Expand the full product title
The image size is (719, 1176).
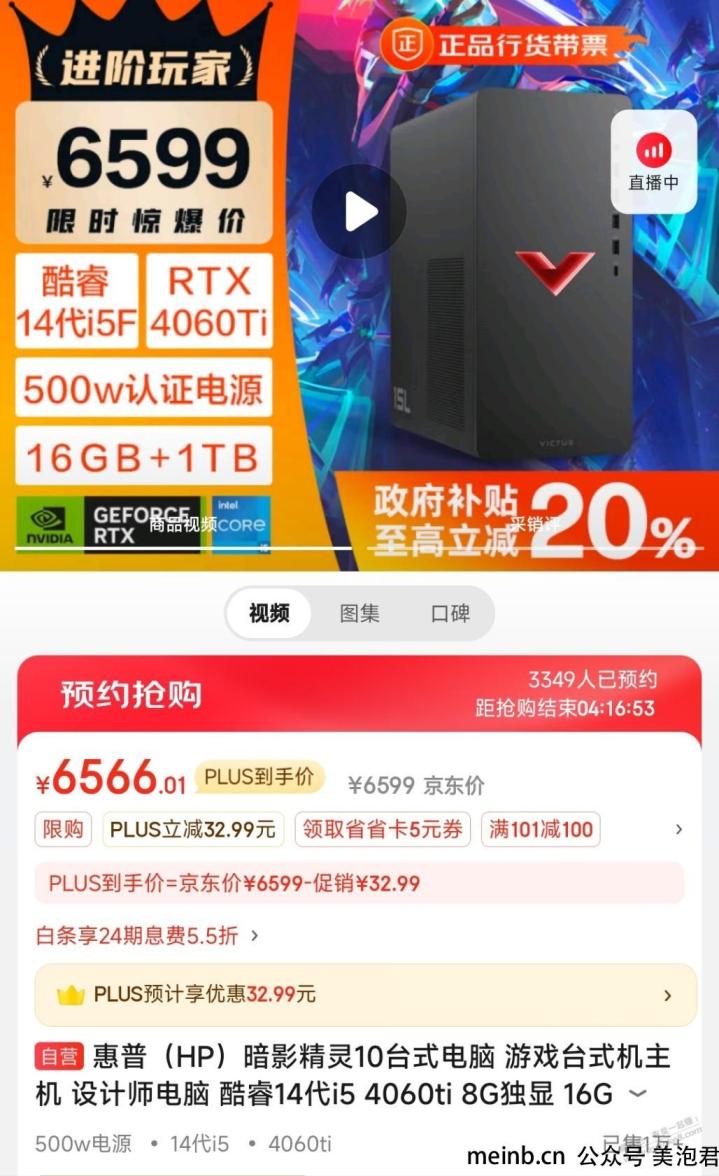point(637,1094)
